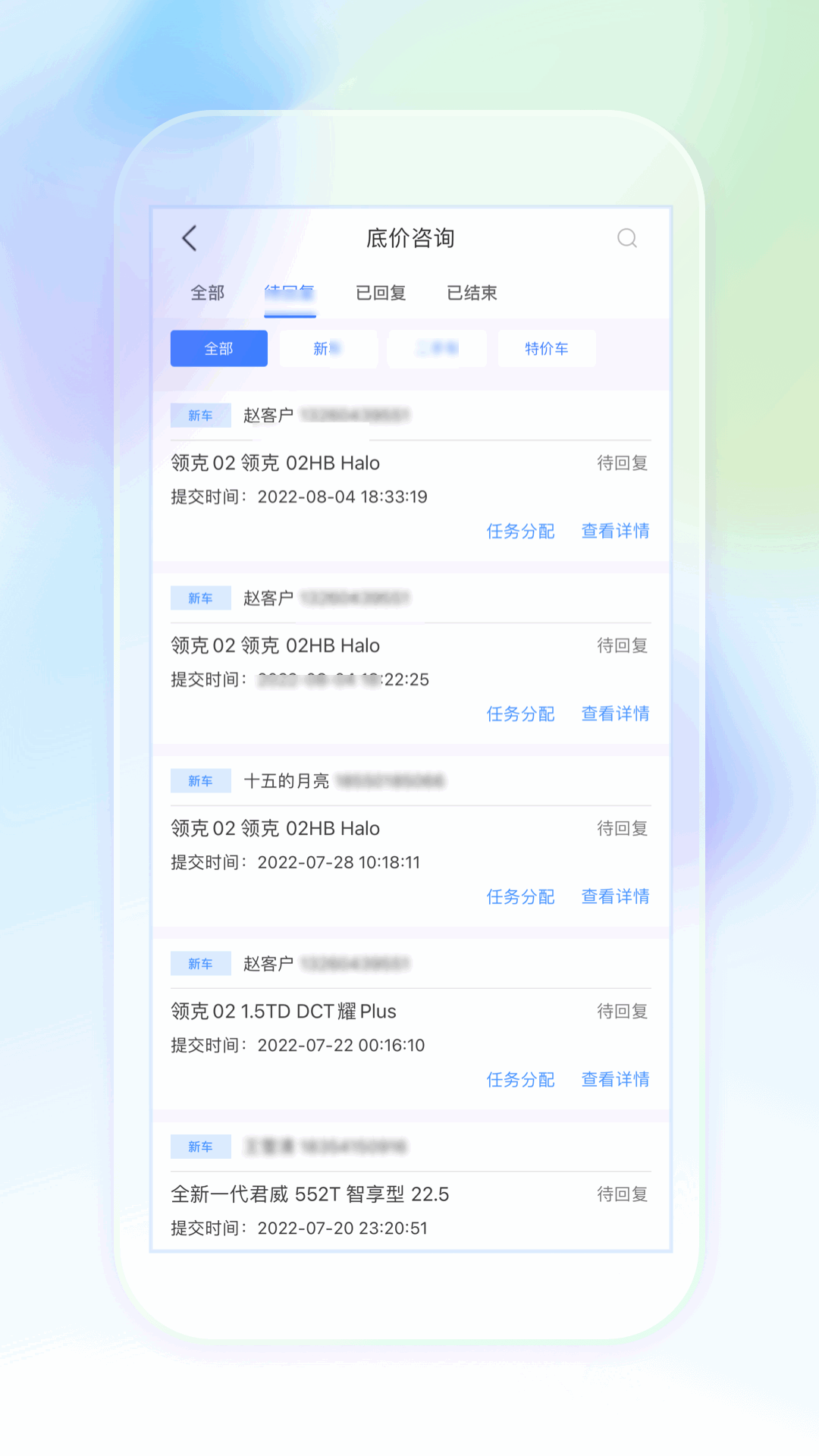819x1456 pixels.
Task: Select the 新车 filter button
Action: 328,348
